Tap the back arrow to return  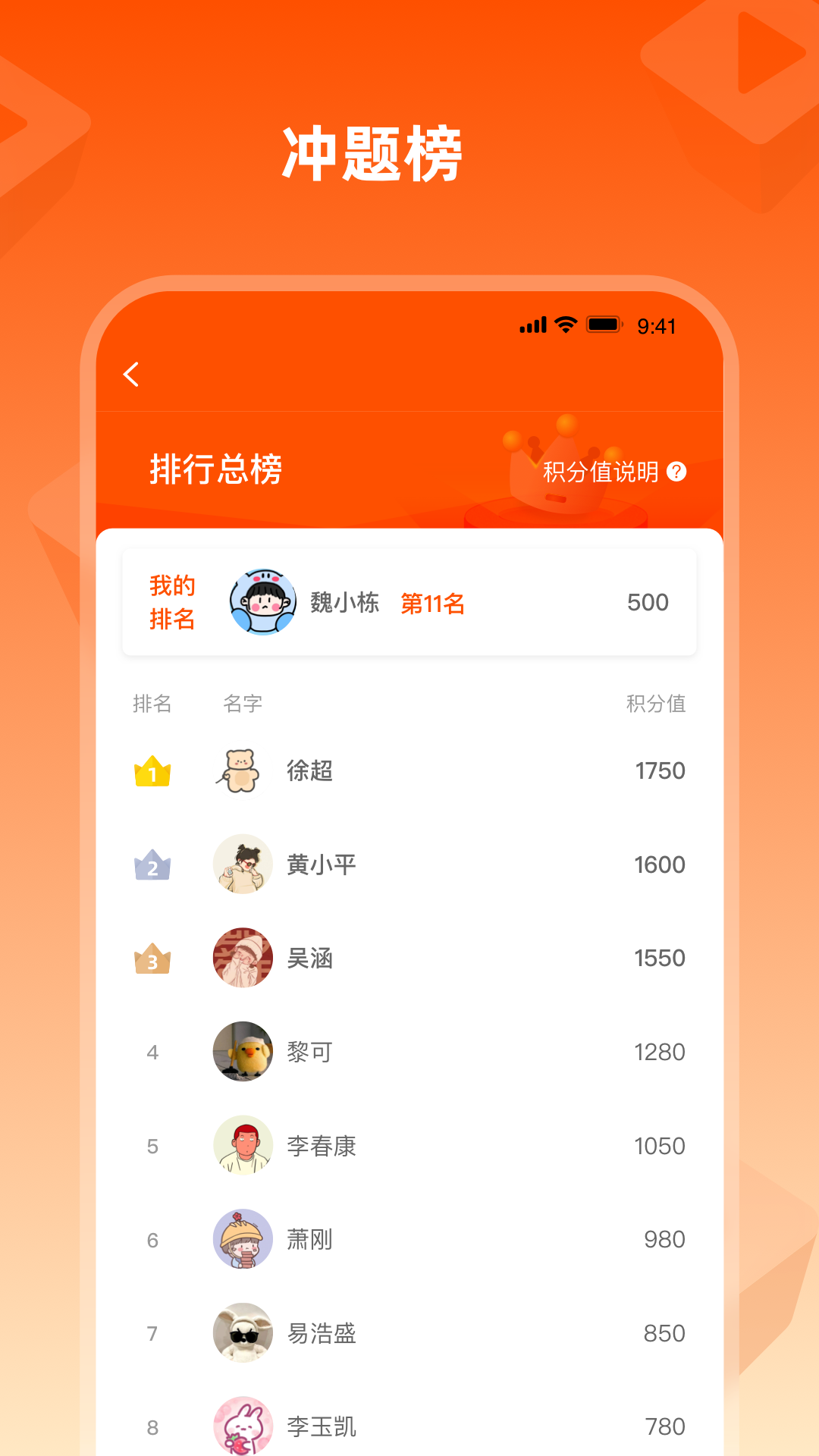click(x=130, y=374)
